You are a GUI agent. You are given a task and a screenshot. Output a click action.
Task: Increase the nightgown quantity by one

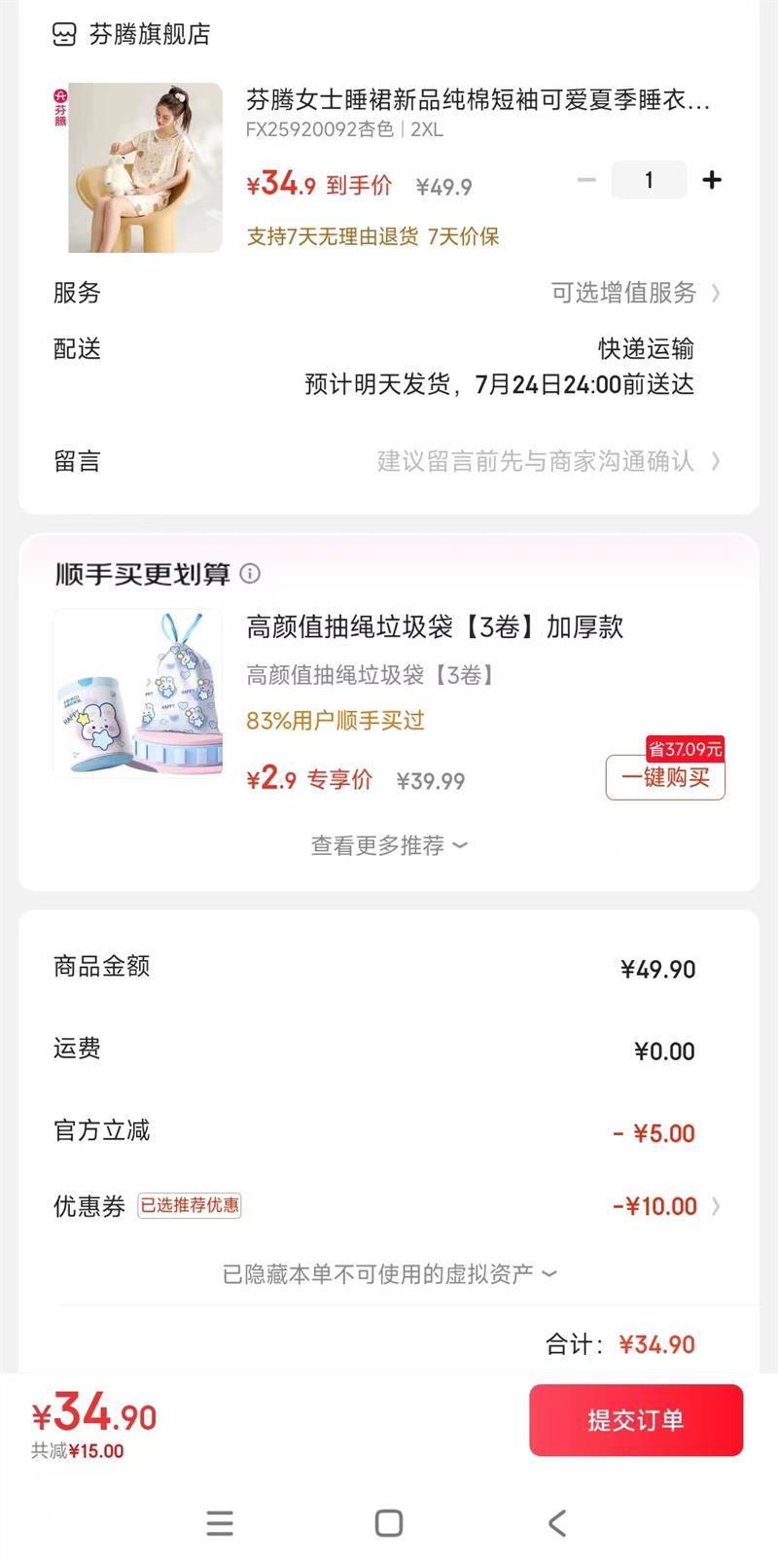pyautogui.click(x=712, y=180)
